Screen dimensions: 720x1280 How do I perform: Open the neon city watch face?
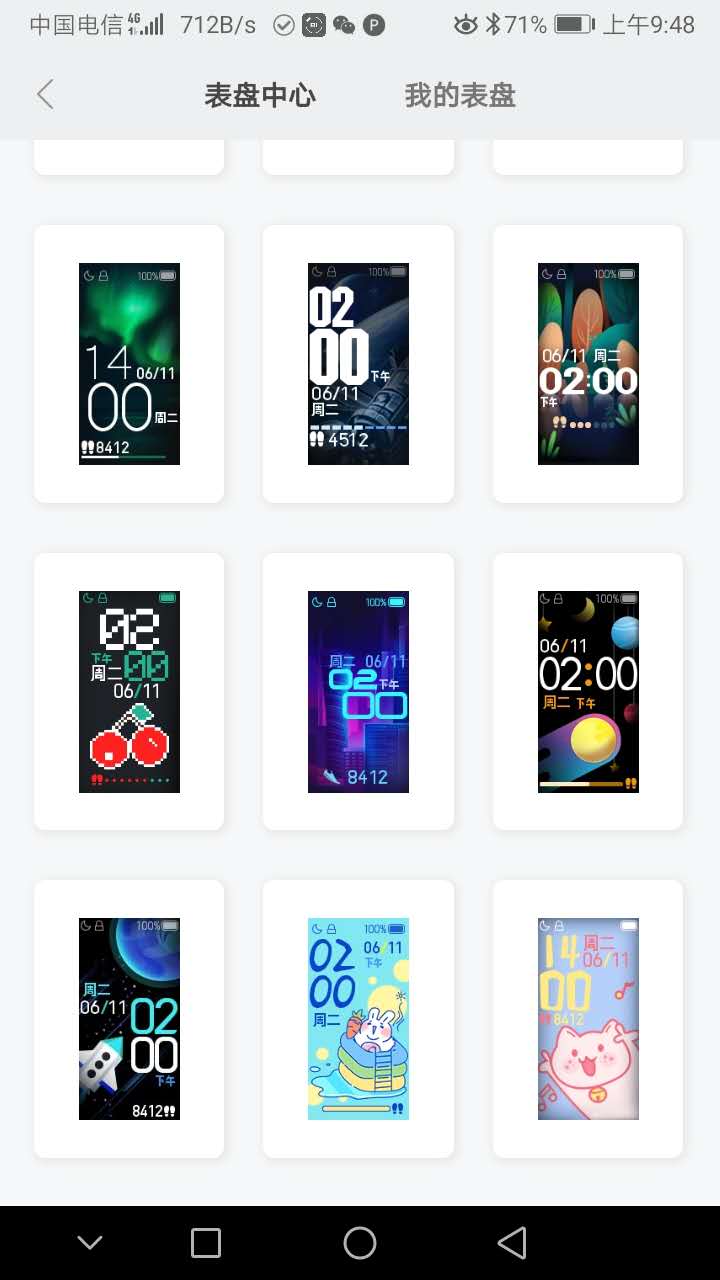point(358,692)
